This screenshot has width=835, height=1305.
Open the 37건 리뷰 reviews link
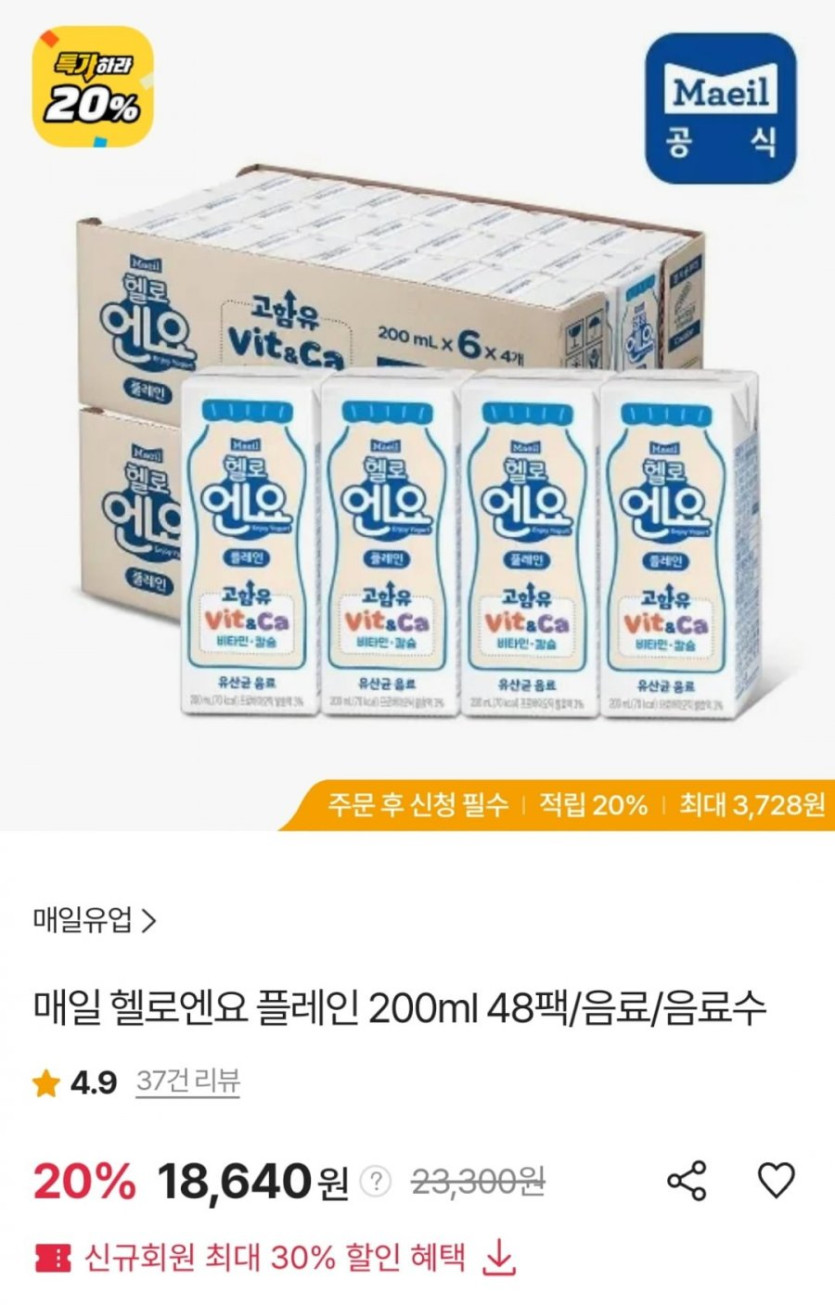tap(188, 1082)
